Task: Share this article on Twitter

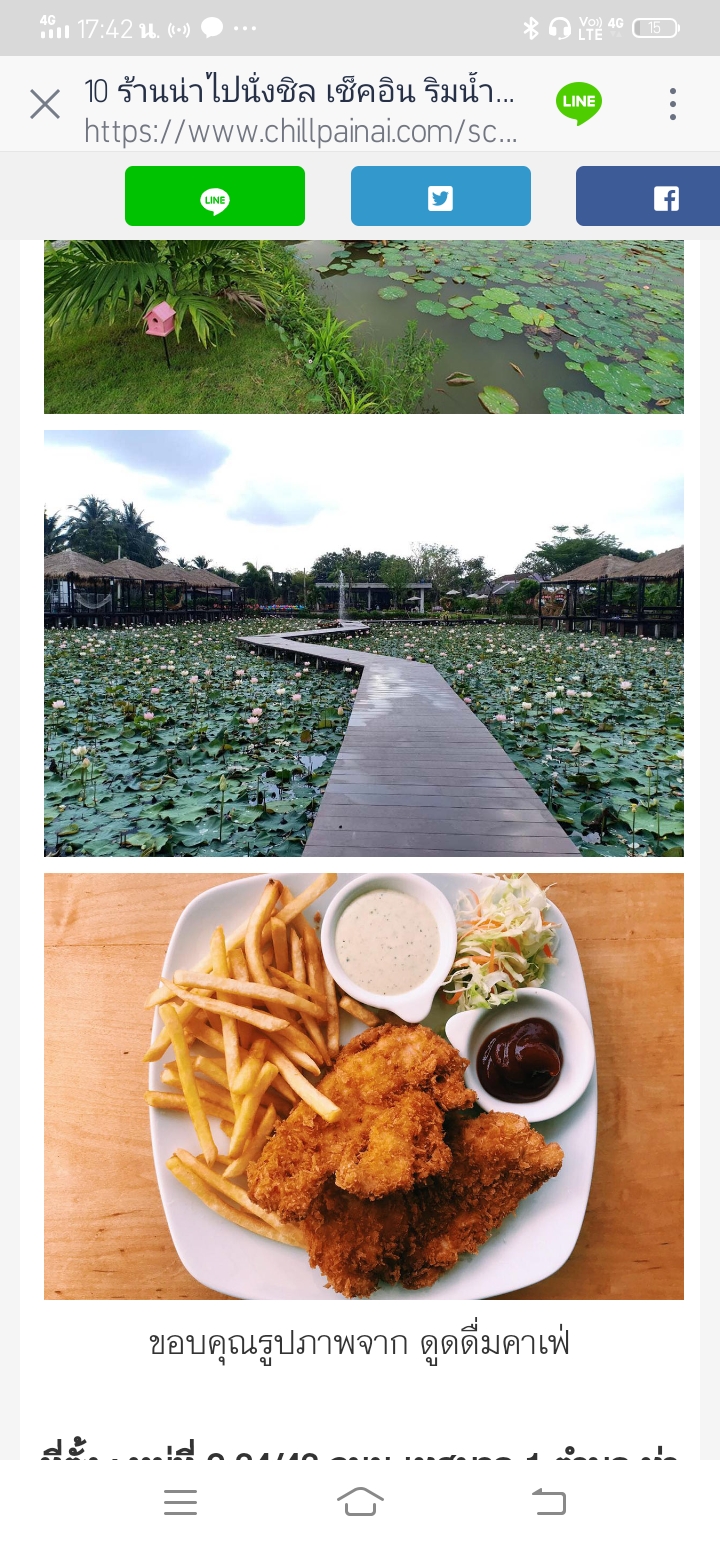Action: click(440, 197)
